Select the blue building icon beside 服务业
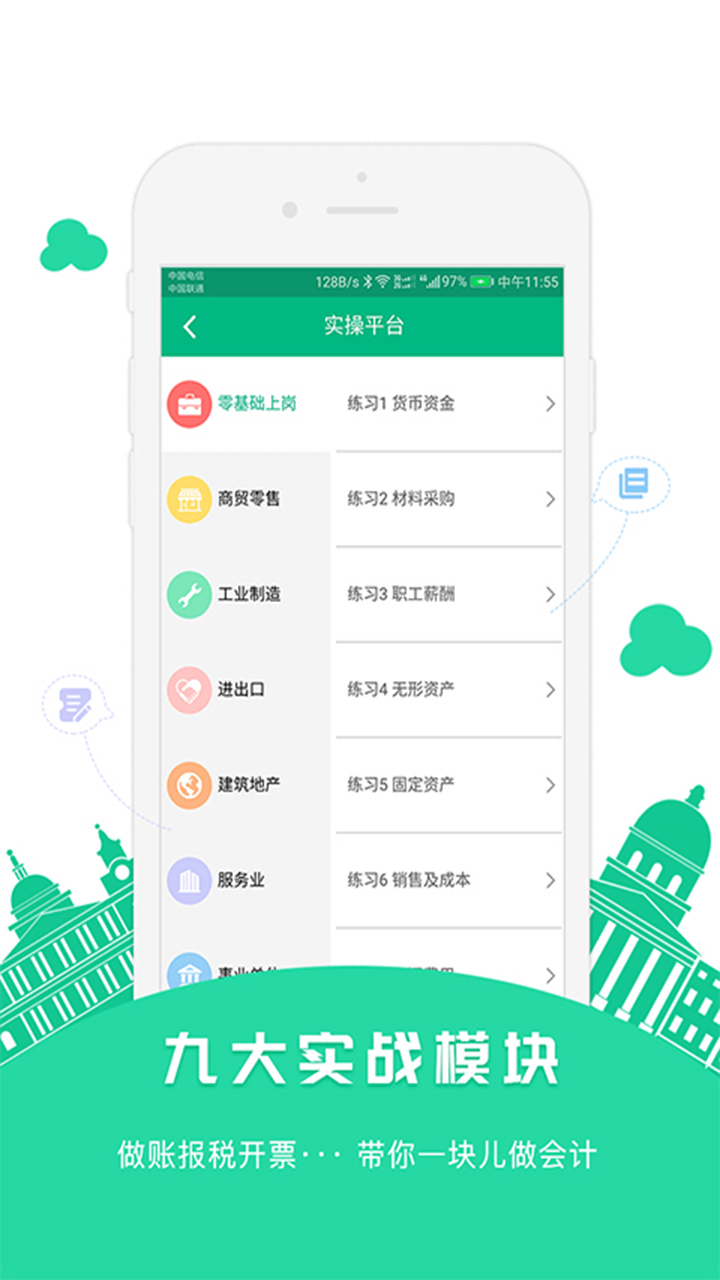Viewport: 720px width, 1280px height. click(x=188, y=881)
